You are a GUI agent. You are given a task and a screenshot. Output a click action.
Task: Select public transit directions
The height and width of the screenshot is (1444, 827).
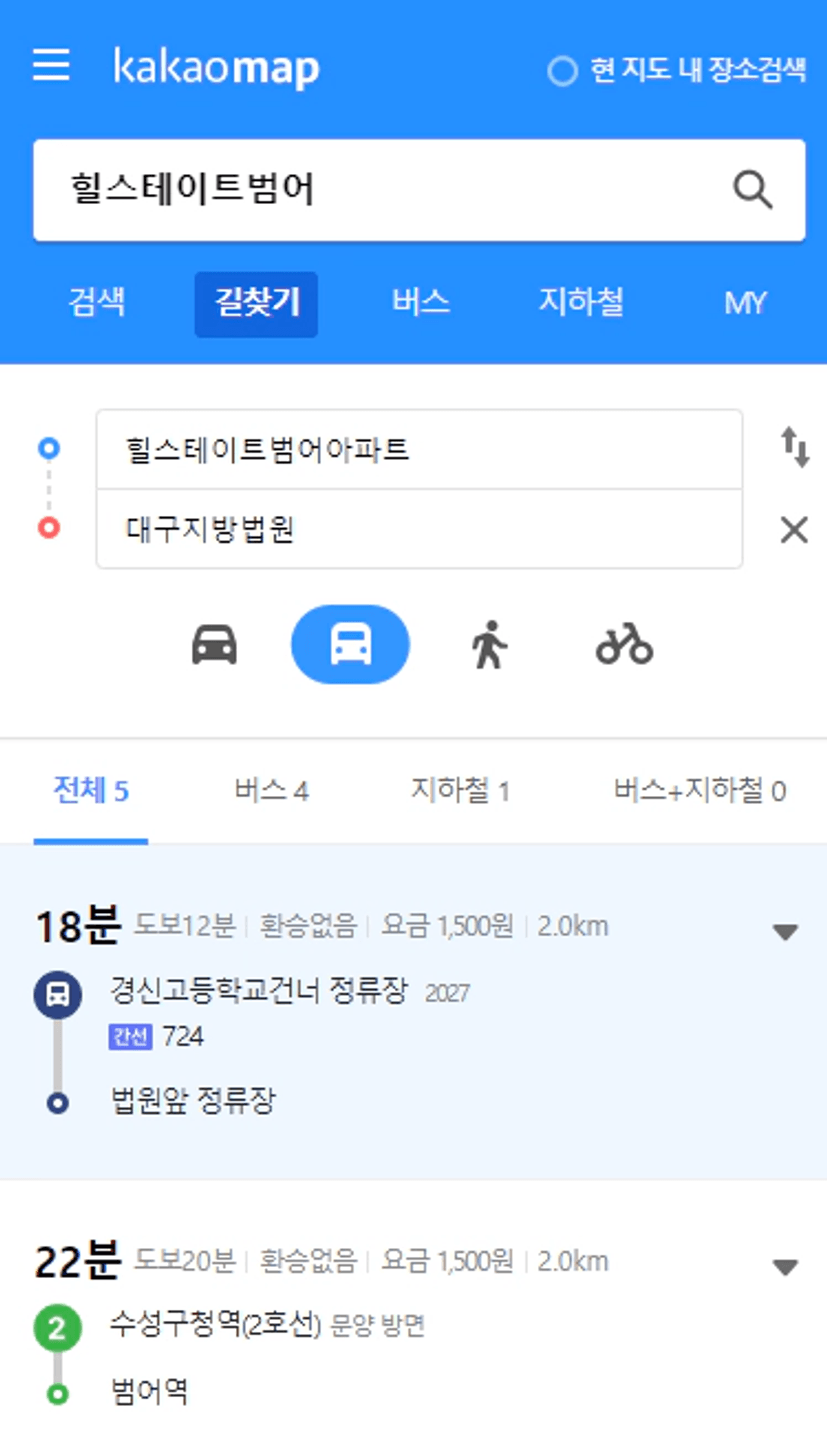[x=350, y=644]
